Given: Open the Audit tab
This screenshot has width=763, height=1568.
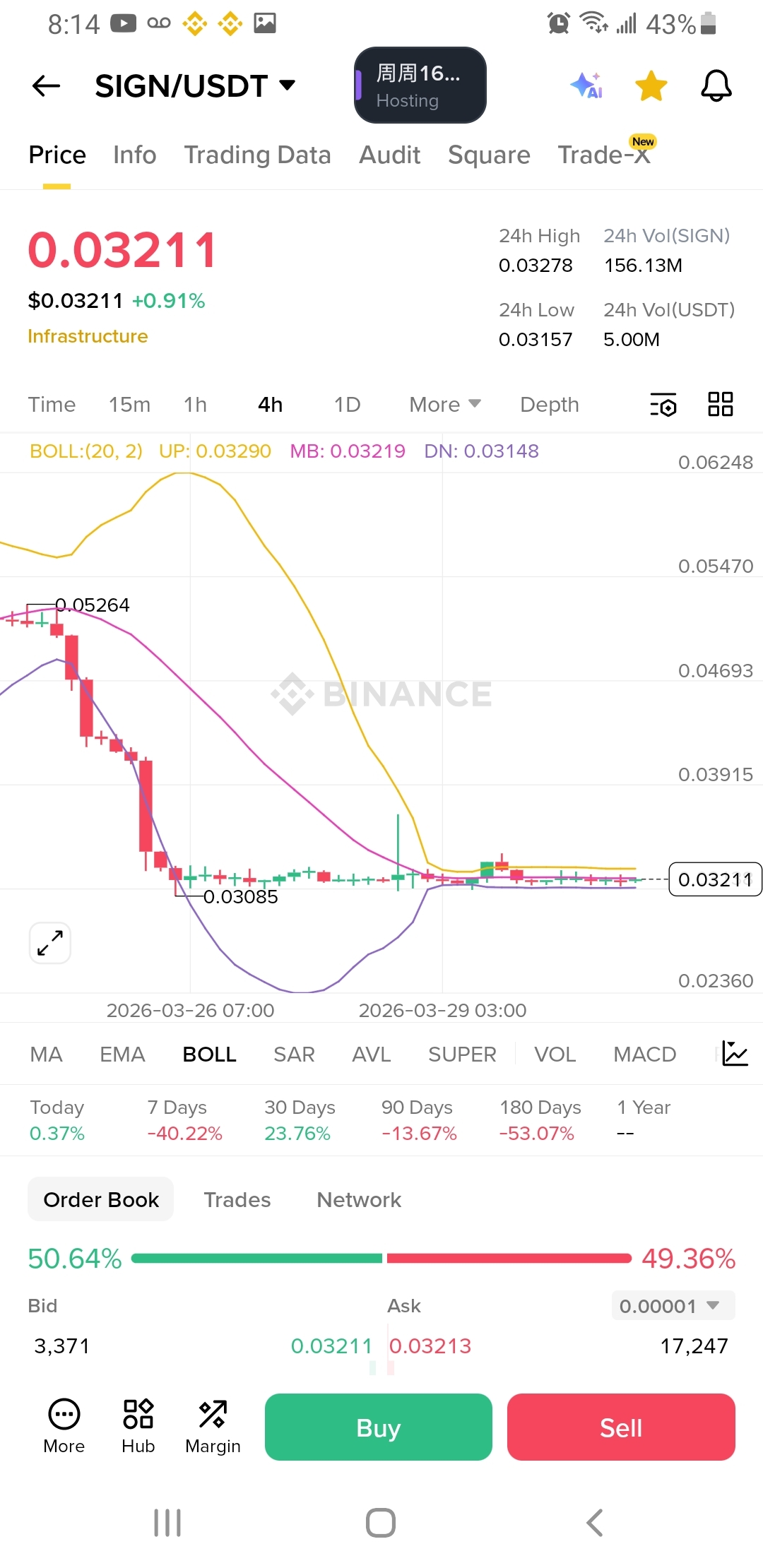Looking at the screenshot, I should pos(389,155).
